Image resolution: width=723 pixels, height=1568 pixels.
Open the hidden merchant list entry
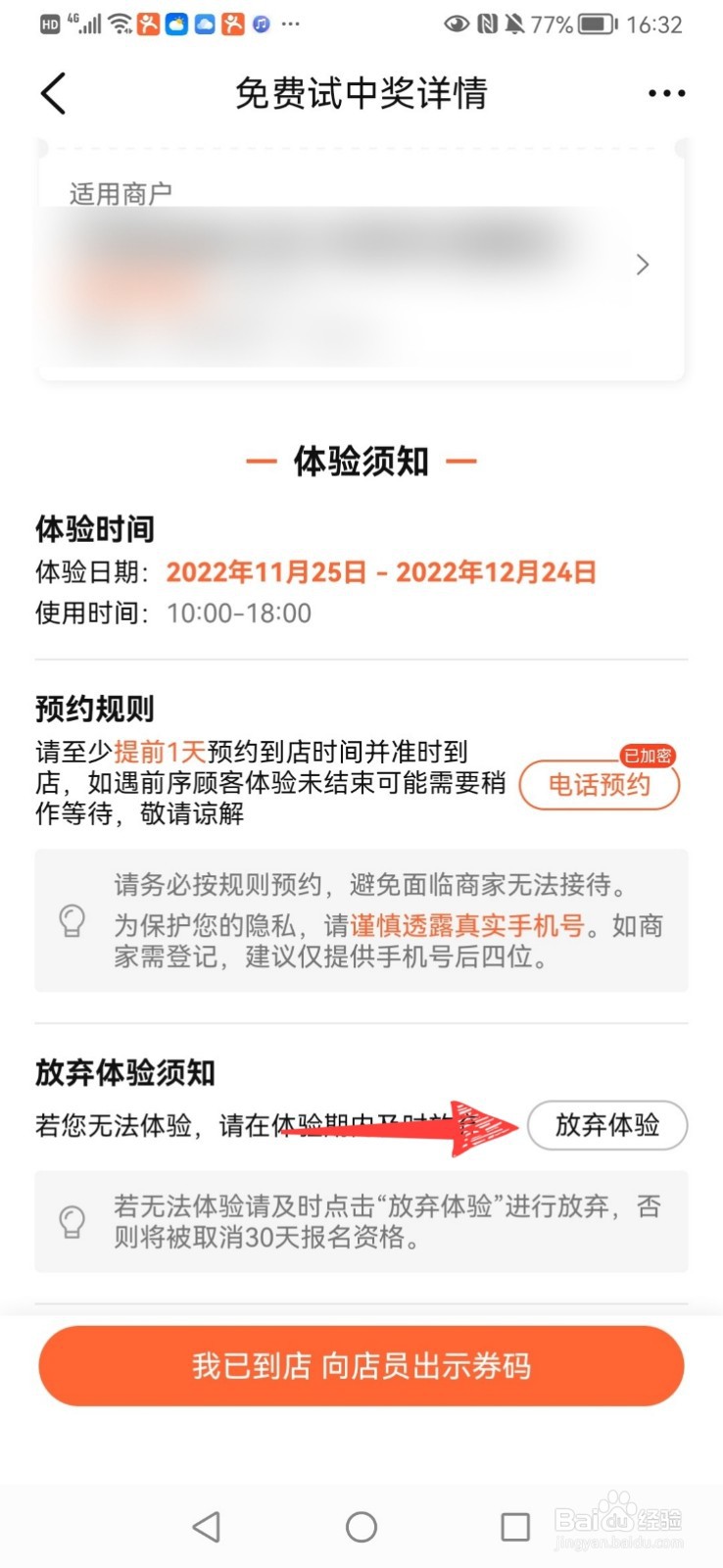pos(343,265)
